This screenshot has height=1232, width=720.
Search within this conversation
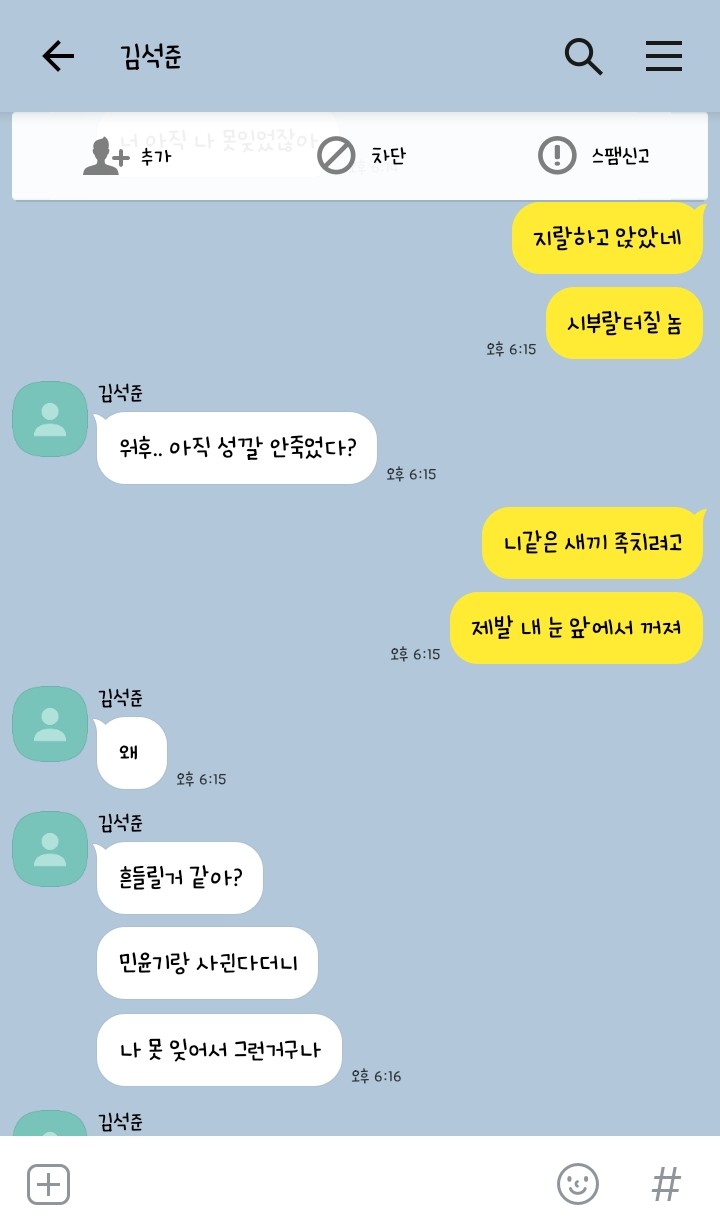coord(583,57)
